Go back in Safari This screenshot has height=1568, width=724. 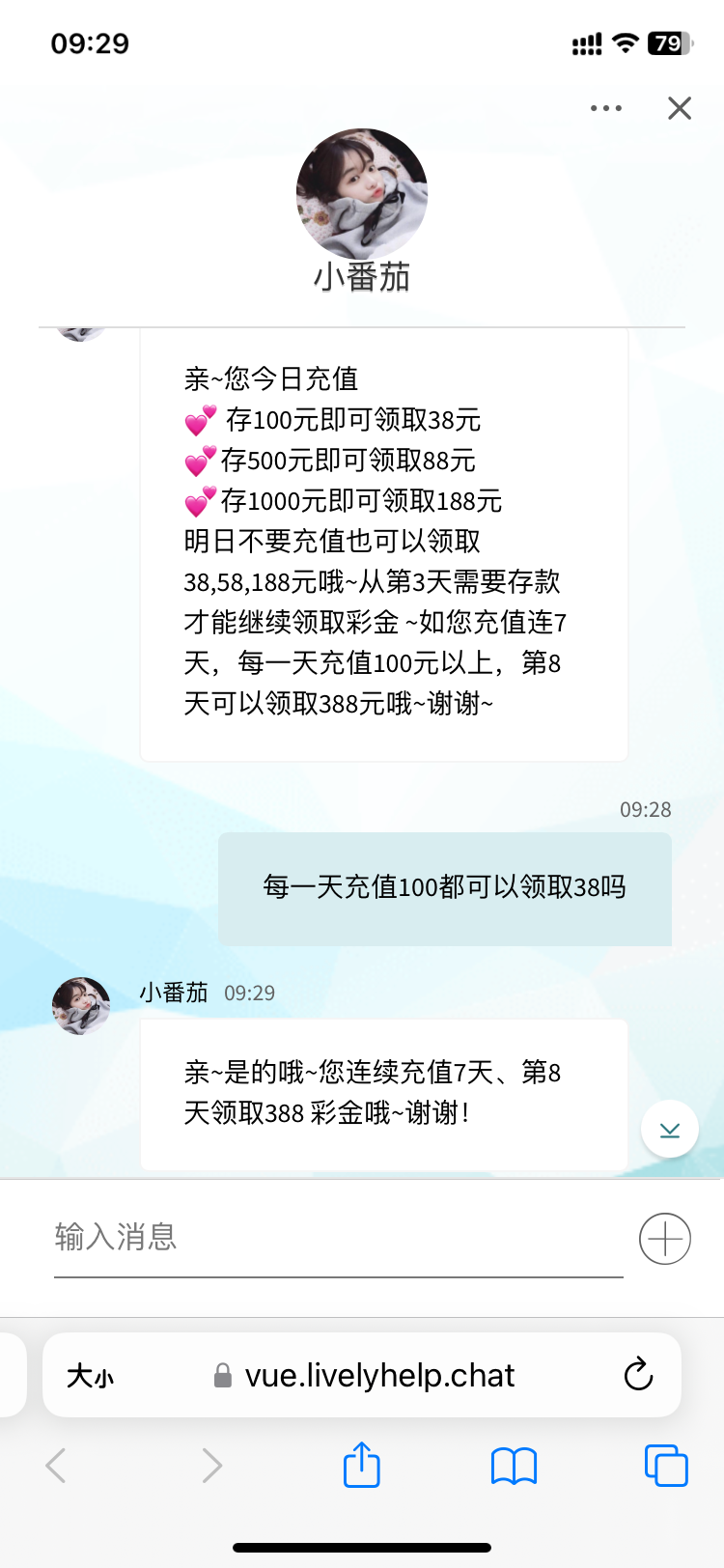pos(56,1466)
